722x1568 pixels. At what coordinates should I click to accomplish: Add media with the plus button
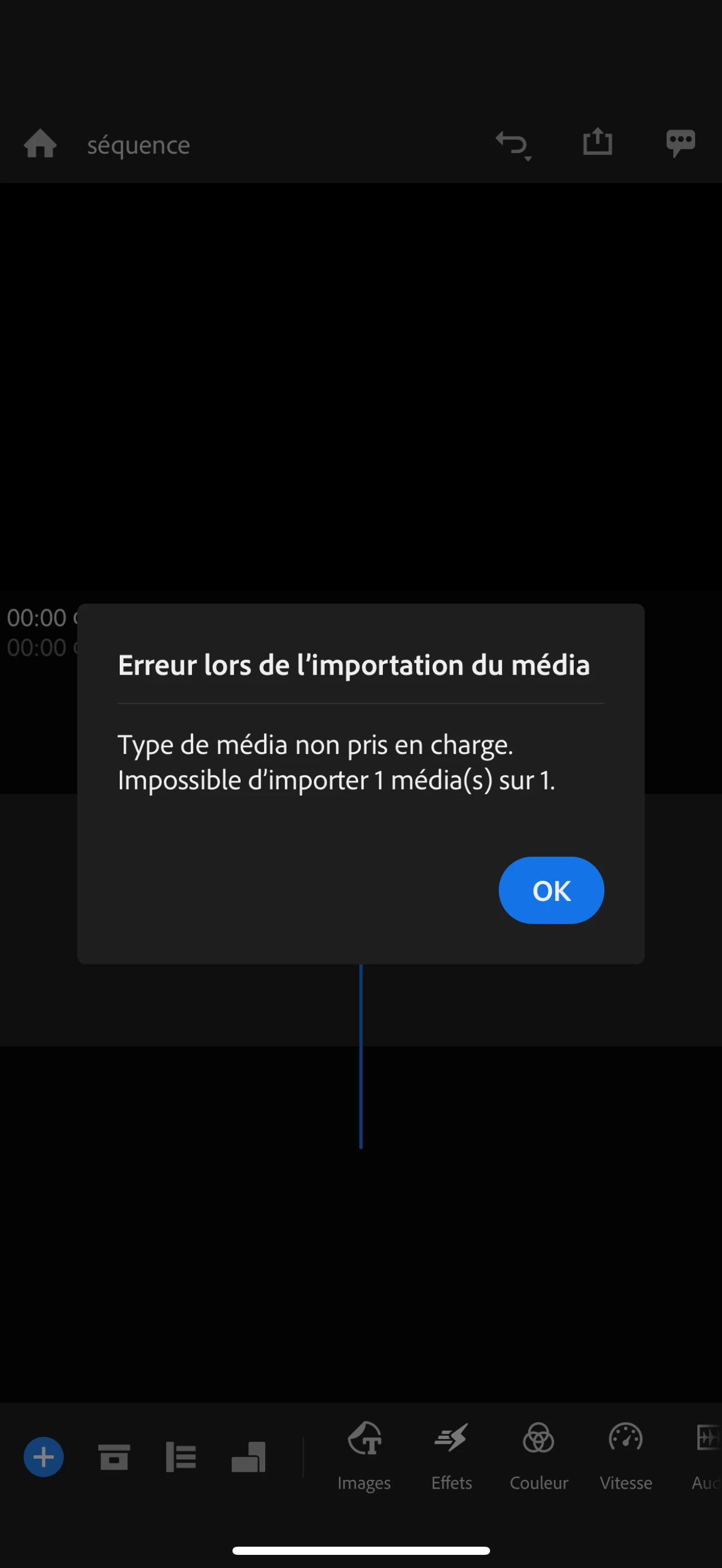click(43, 1456)
